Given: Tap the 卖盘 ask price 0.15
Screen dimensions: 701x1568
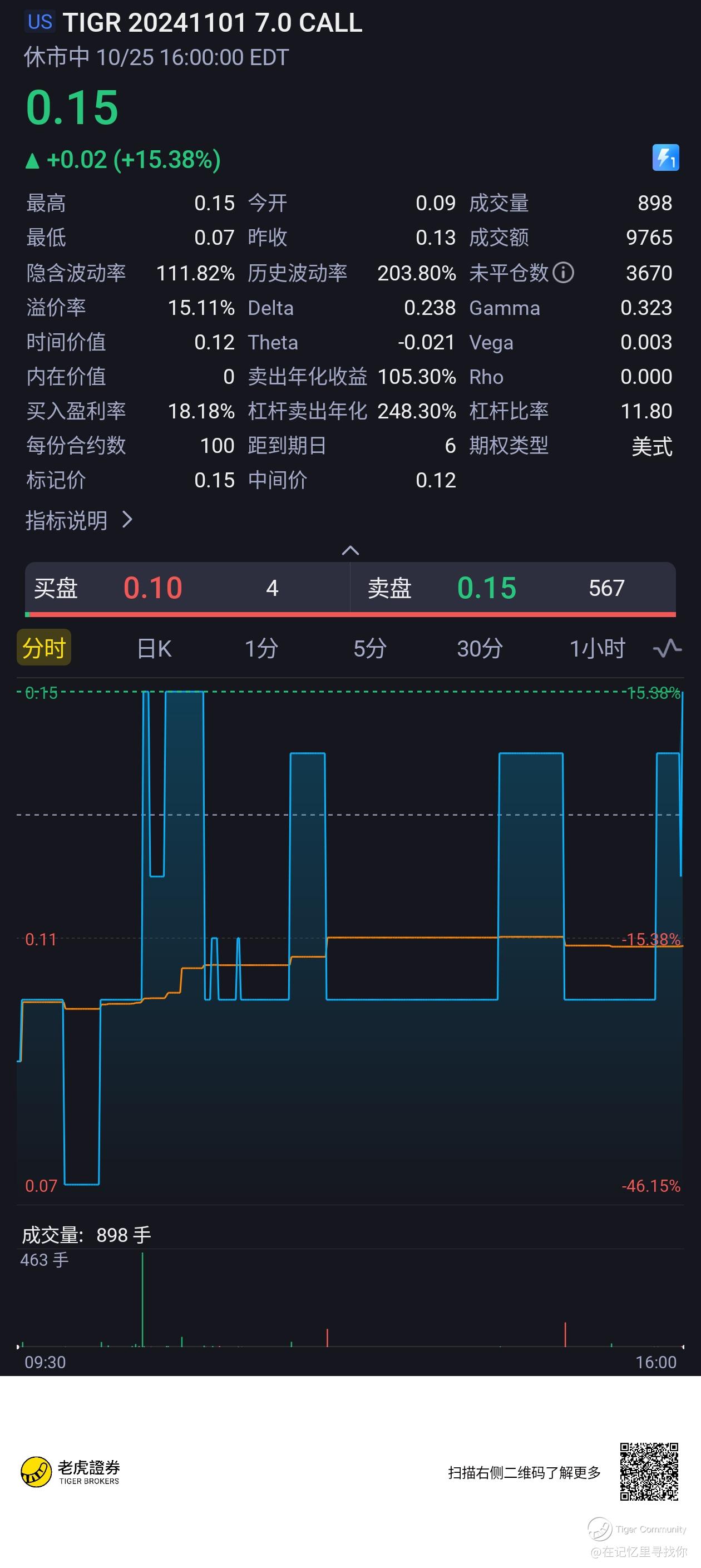Looking at the screenshot, I should [486, 588].
